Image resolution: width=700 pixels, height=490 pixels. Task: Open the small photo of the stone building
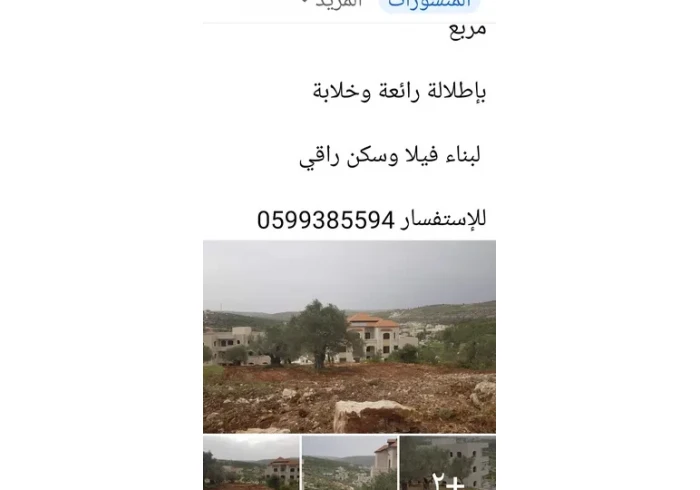coord(349,463)
